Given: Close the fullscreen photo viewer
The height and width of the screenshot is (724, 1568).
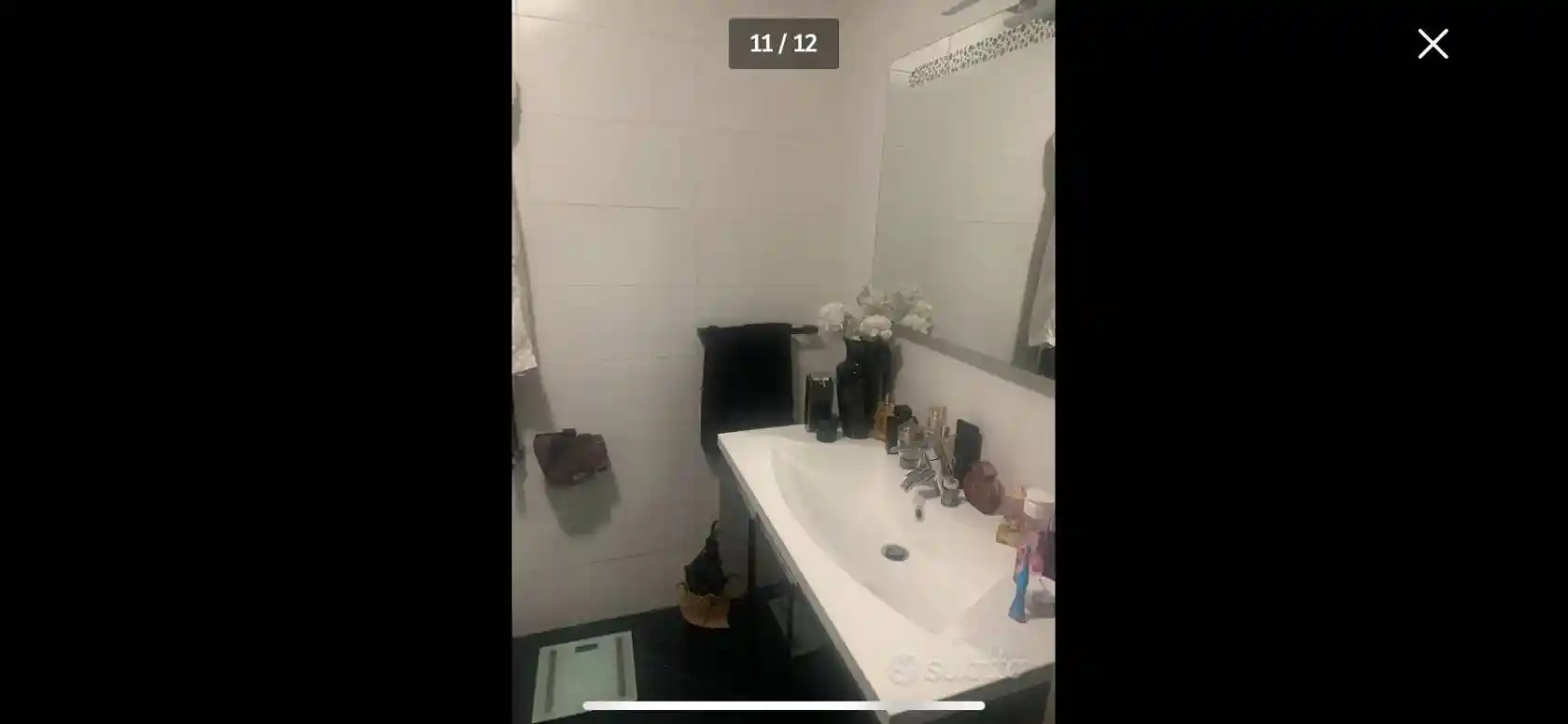Looking at the screenshot, I should coord(1433,44).
